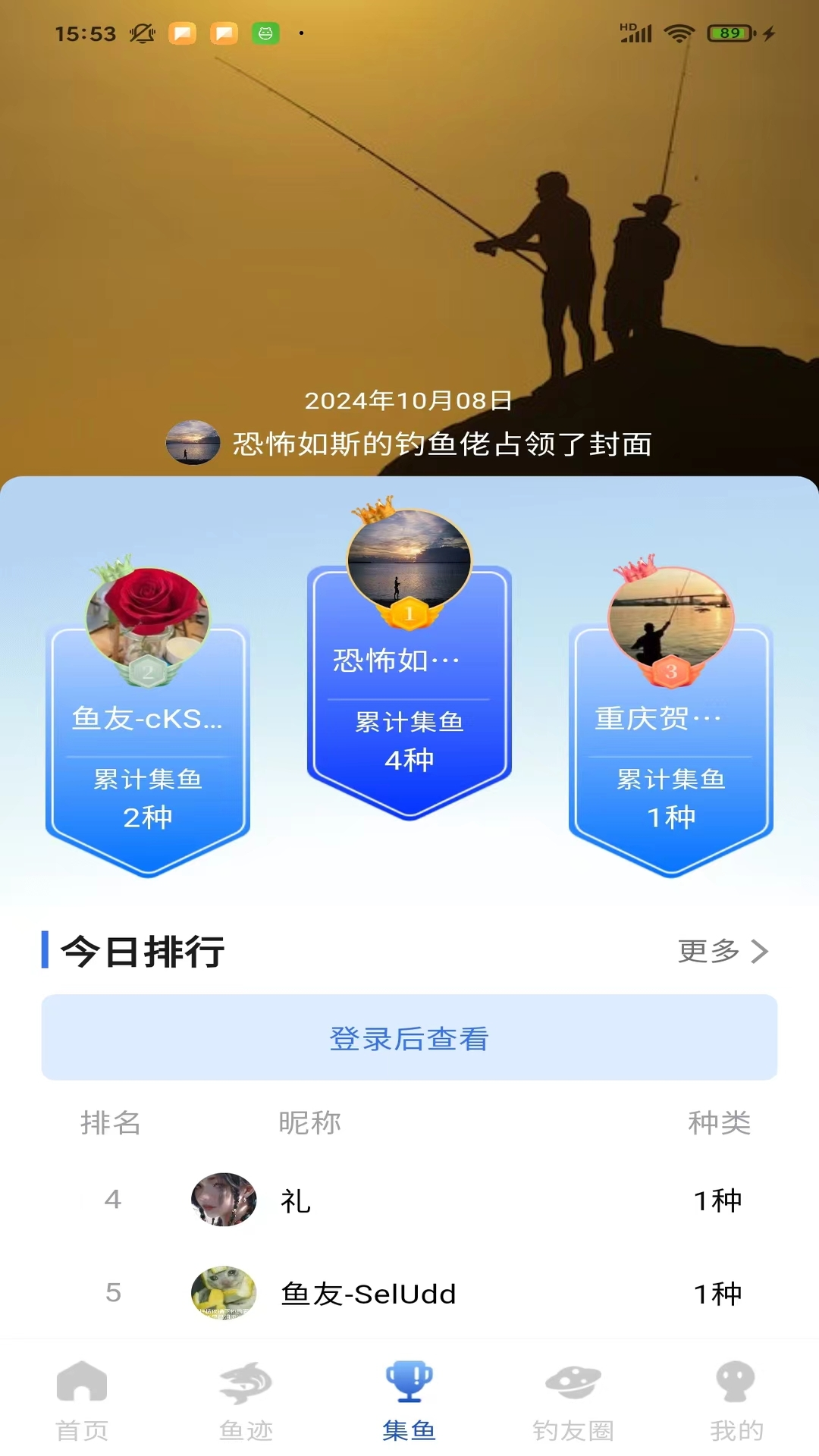Open the 首页 home tab
819x1456 pixels.
tap(82, 1399)
